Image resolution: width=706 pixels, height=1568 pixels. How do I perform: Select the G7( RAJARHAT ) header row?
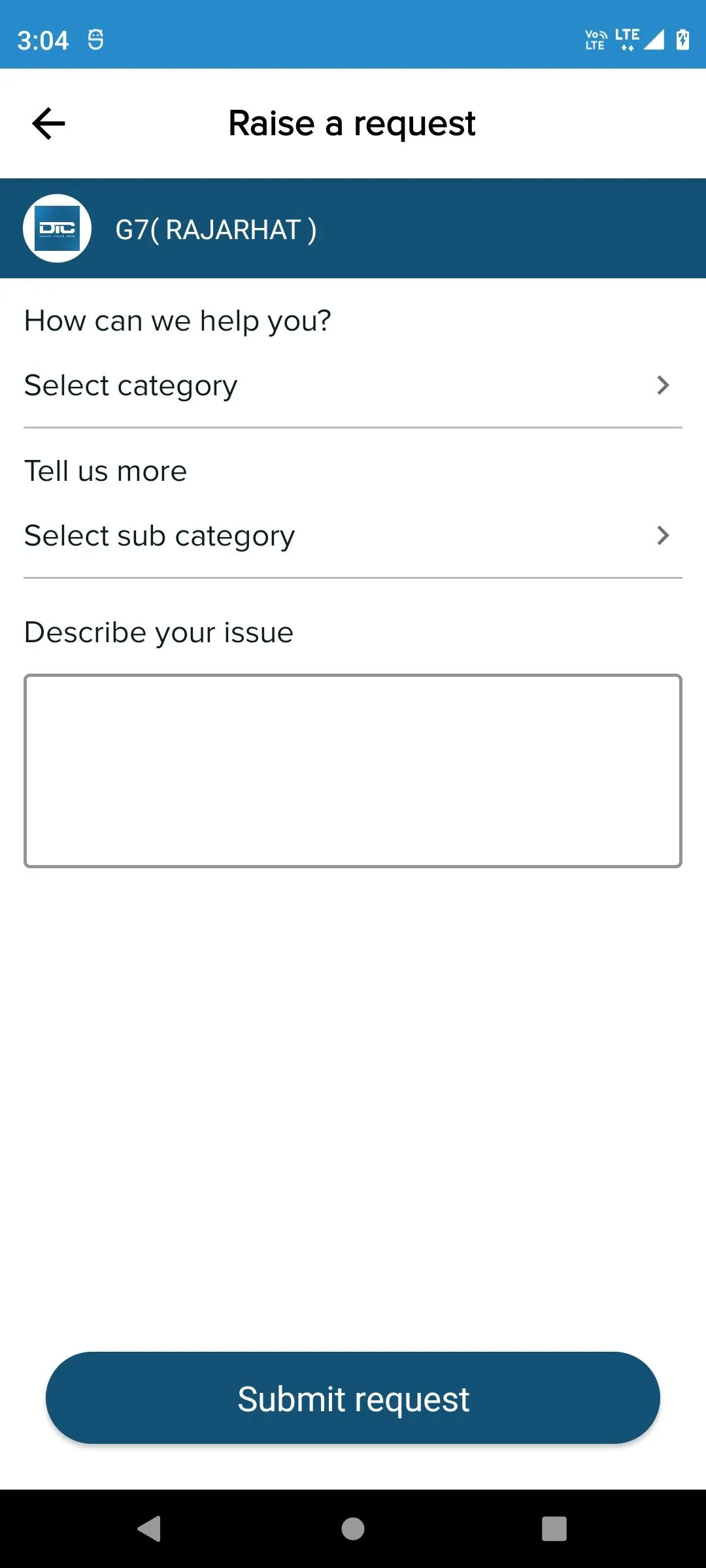[353, 229]
